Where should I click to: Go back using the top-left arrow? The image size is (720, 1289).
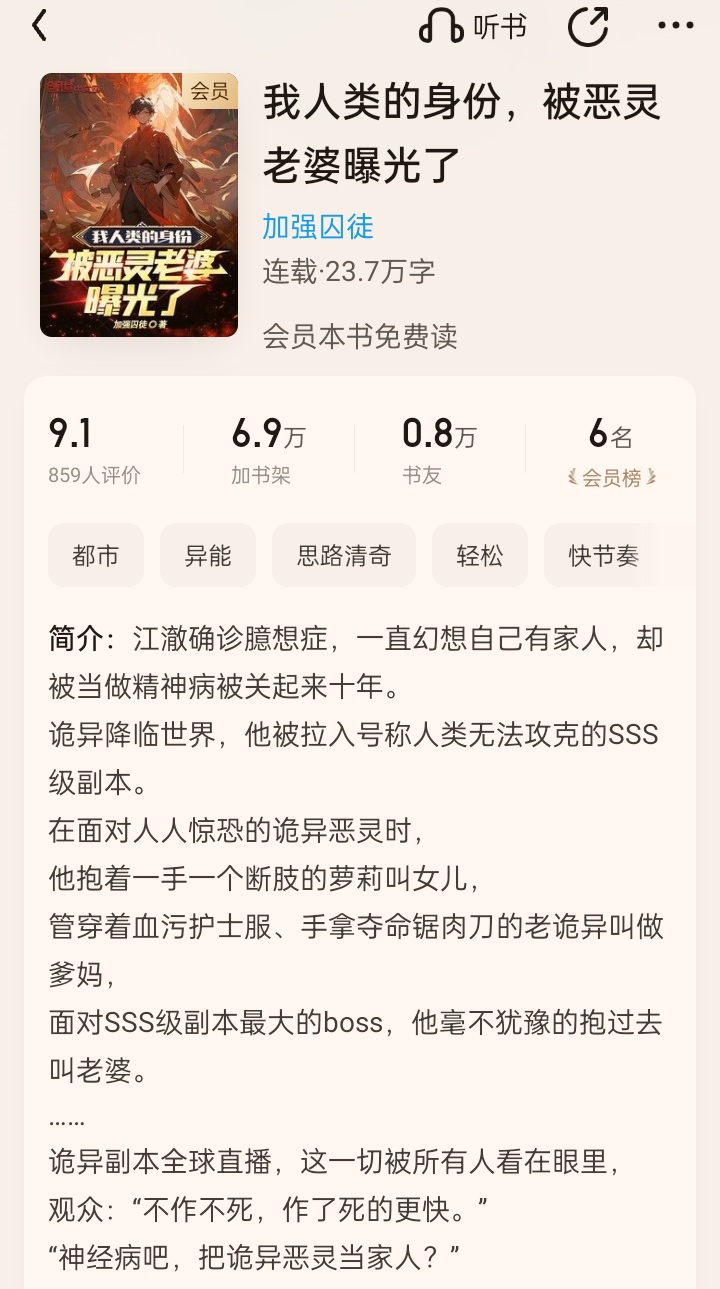click(x=39, y=26)
